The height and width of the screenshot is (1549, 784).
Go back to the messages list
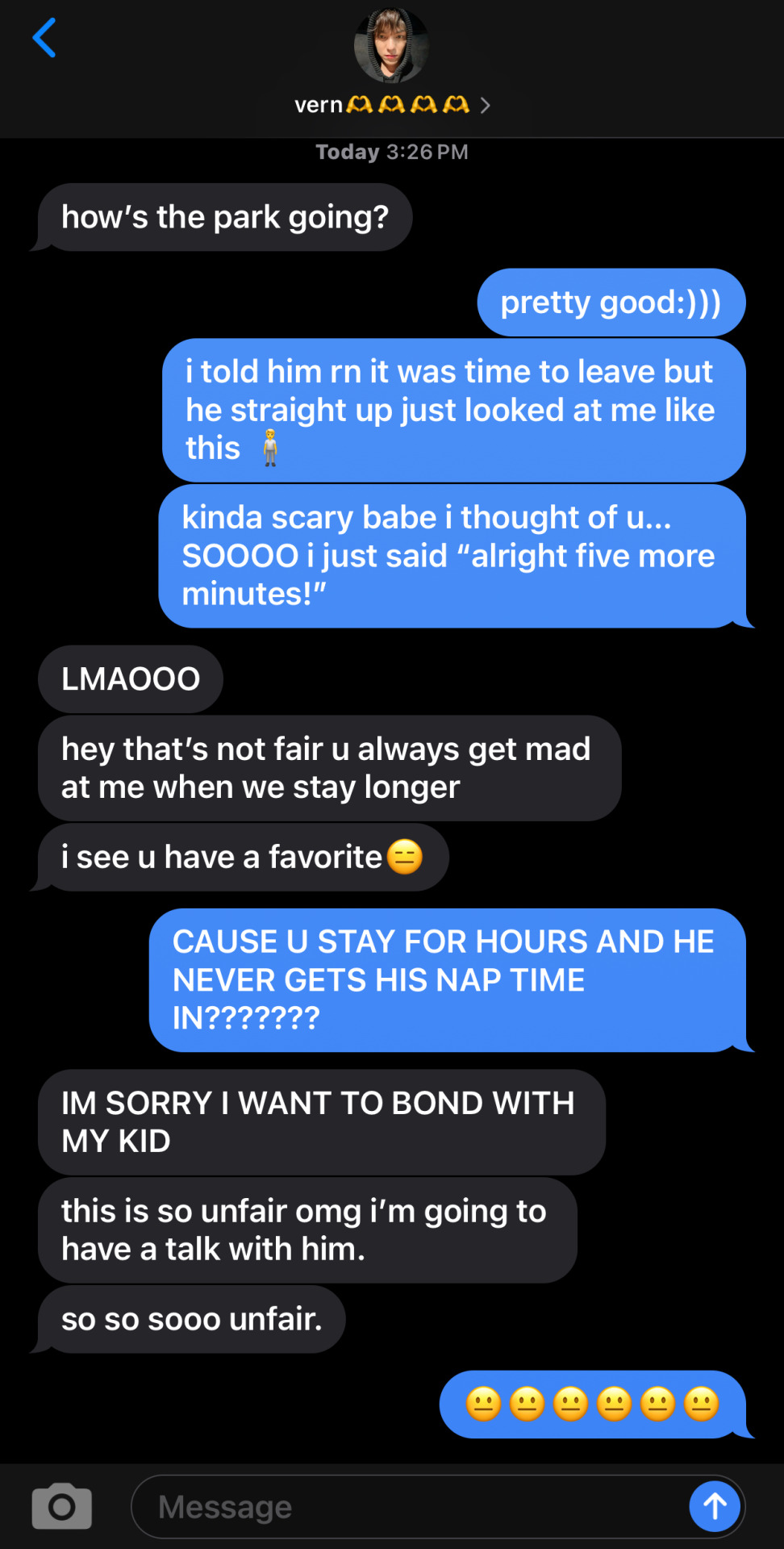click(44, 38)
